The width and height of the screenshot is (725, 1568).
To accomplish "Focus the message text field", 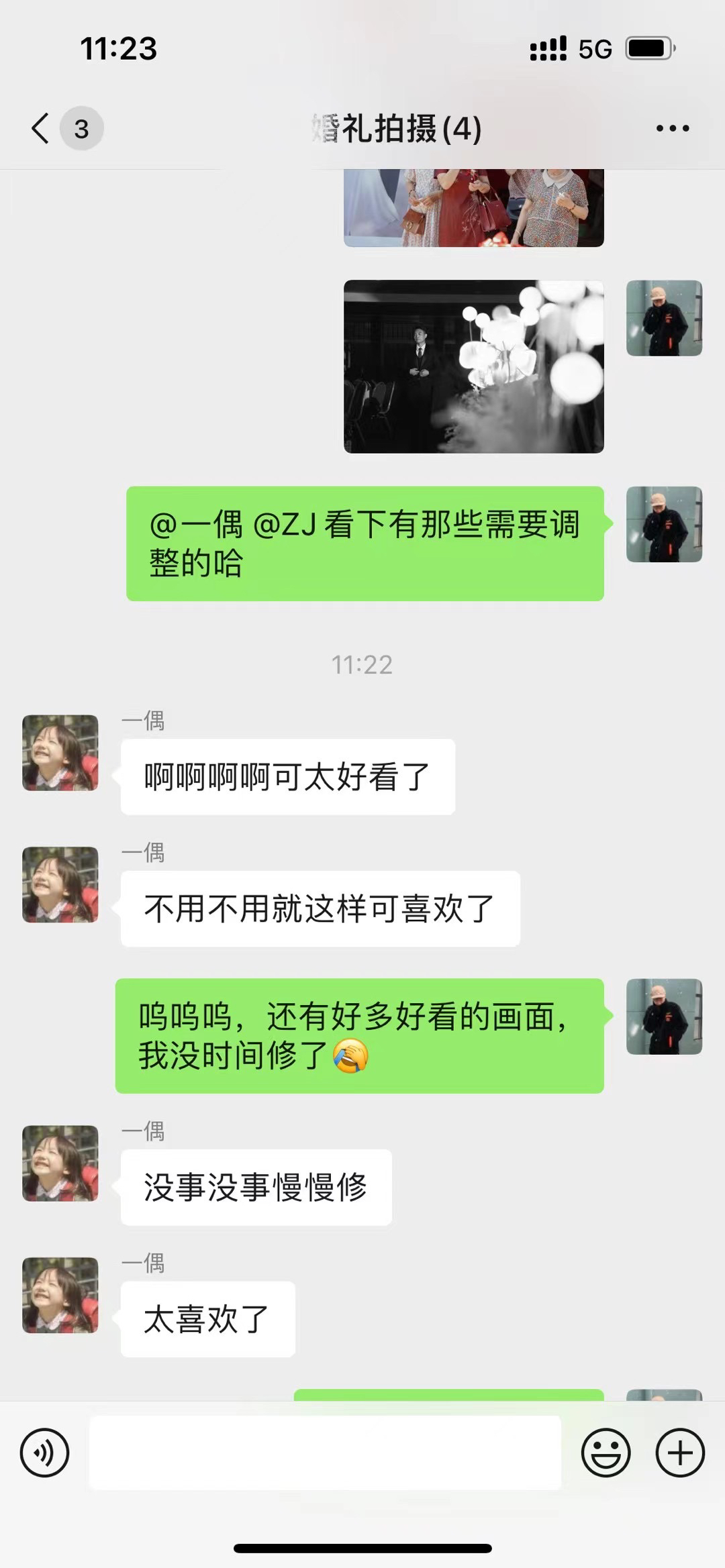I will pyautogui.click(x=326, y=1453).
